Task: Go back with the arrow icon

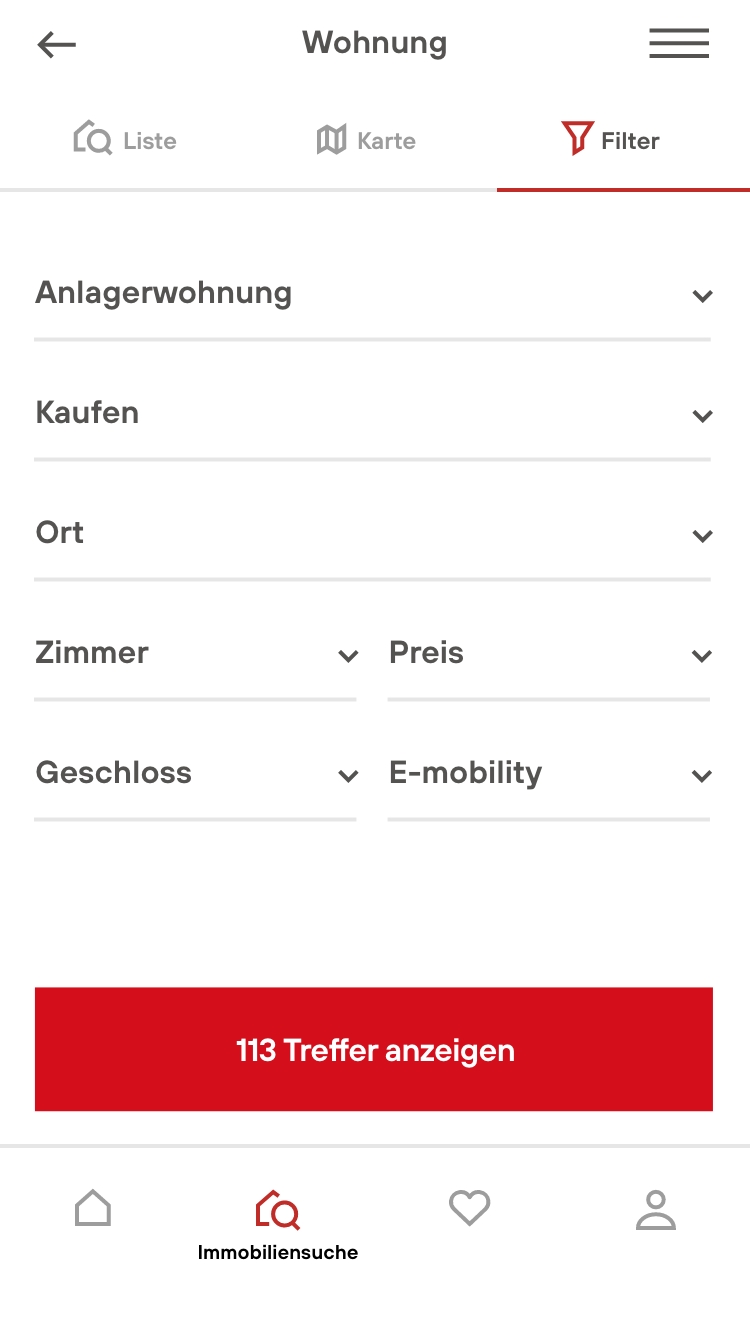Action: point(57,44)
